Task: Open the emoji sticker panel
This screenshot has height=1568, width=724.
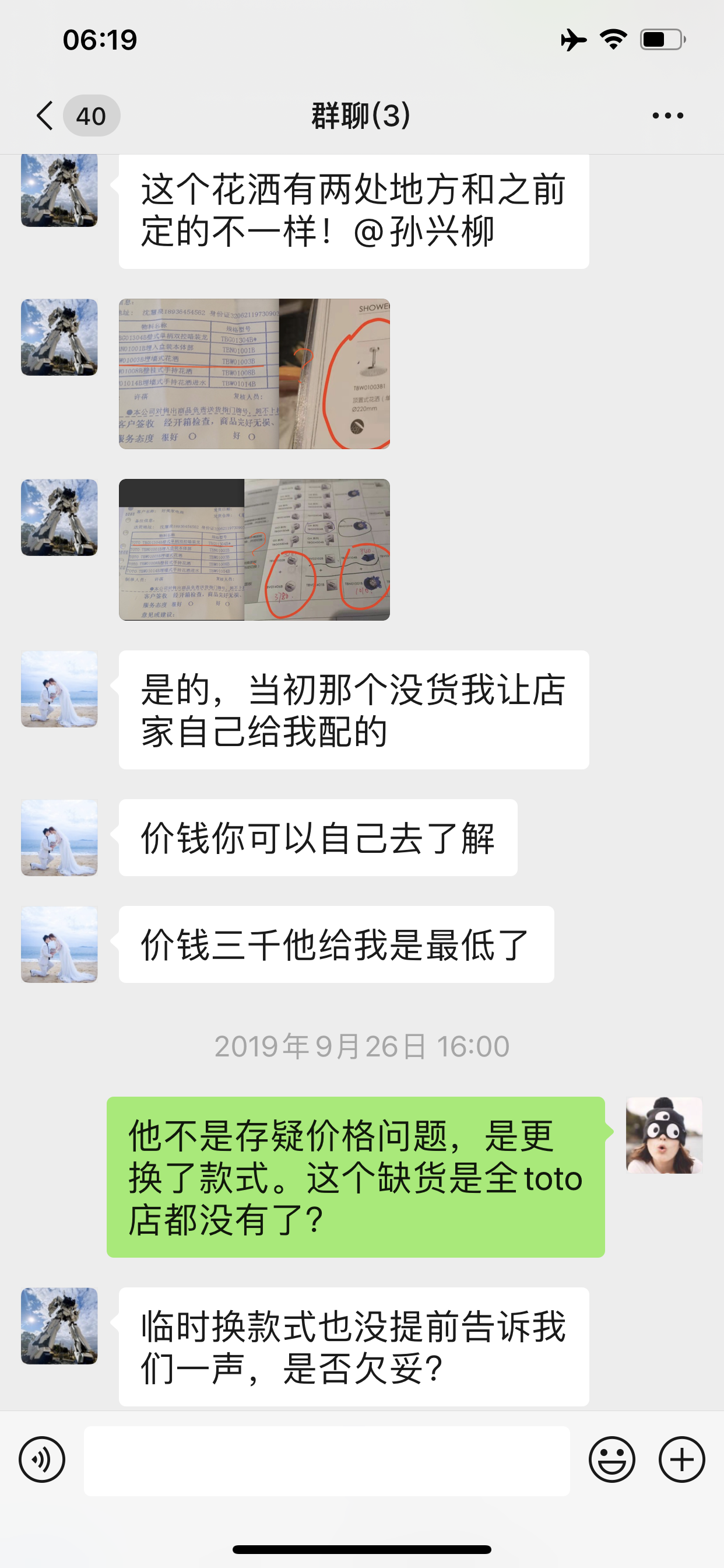Action: [x=611, y=1459]
